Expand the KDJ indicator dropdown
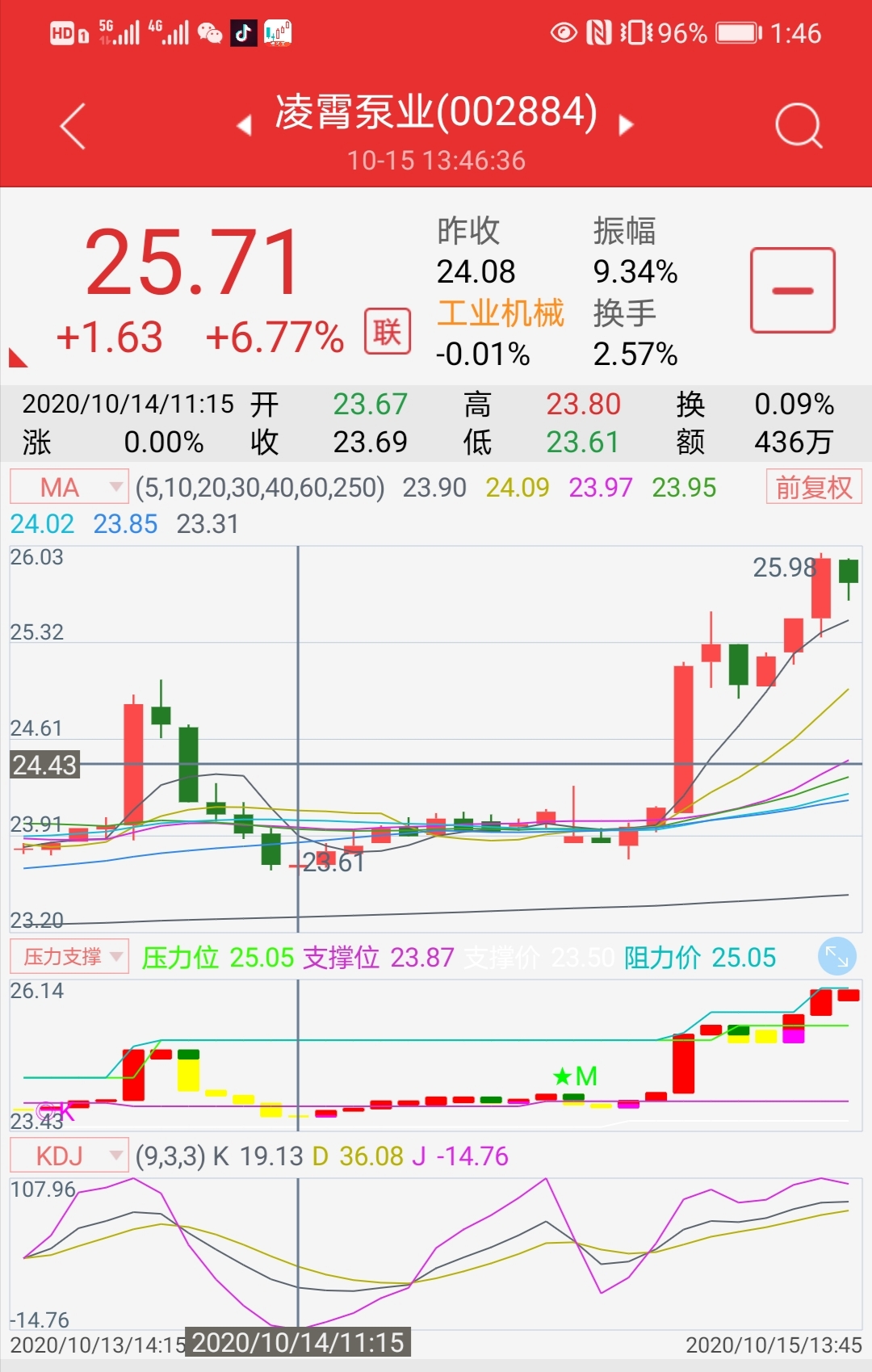 (69, 1156)
